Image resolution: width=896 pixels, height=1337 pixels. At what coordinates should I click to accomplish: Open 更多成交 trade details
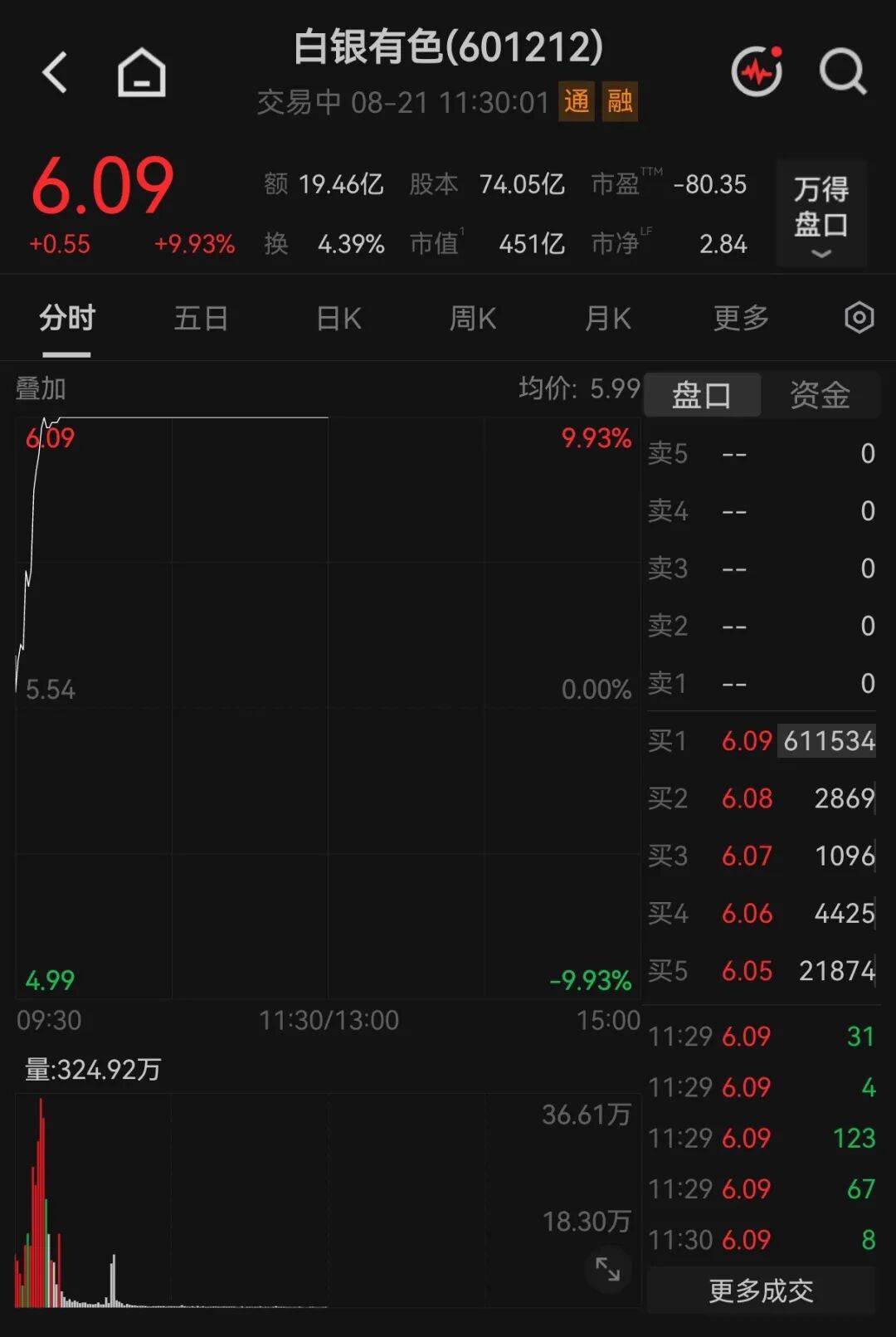tap(761, 1291)
